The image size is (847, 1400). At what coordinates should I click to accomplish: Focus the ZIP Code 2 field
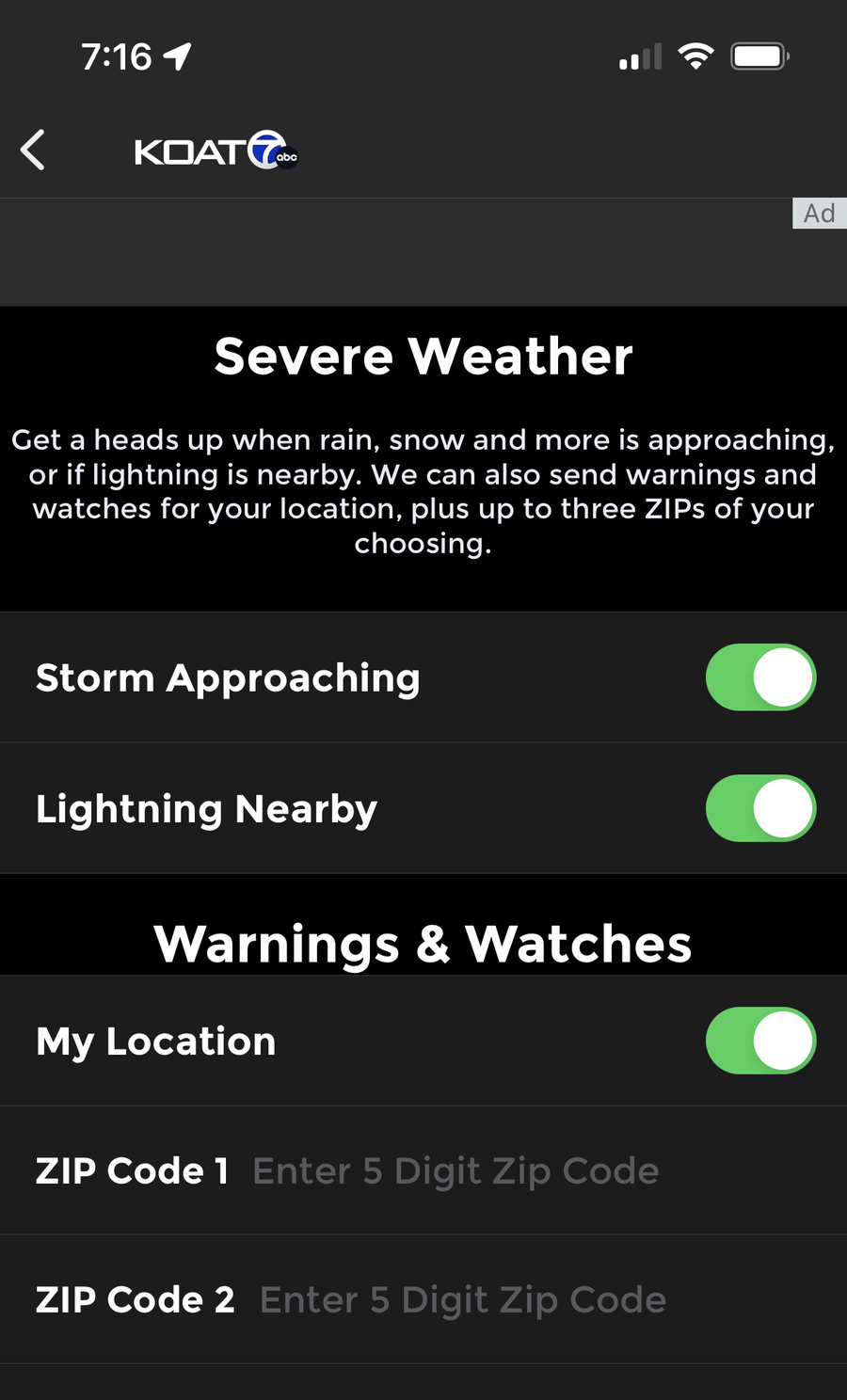462,1300
